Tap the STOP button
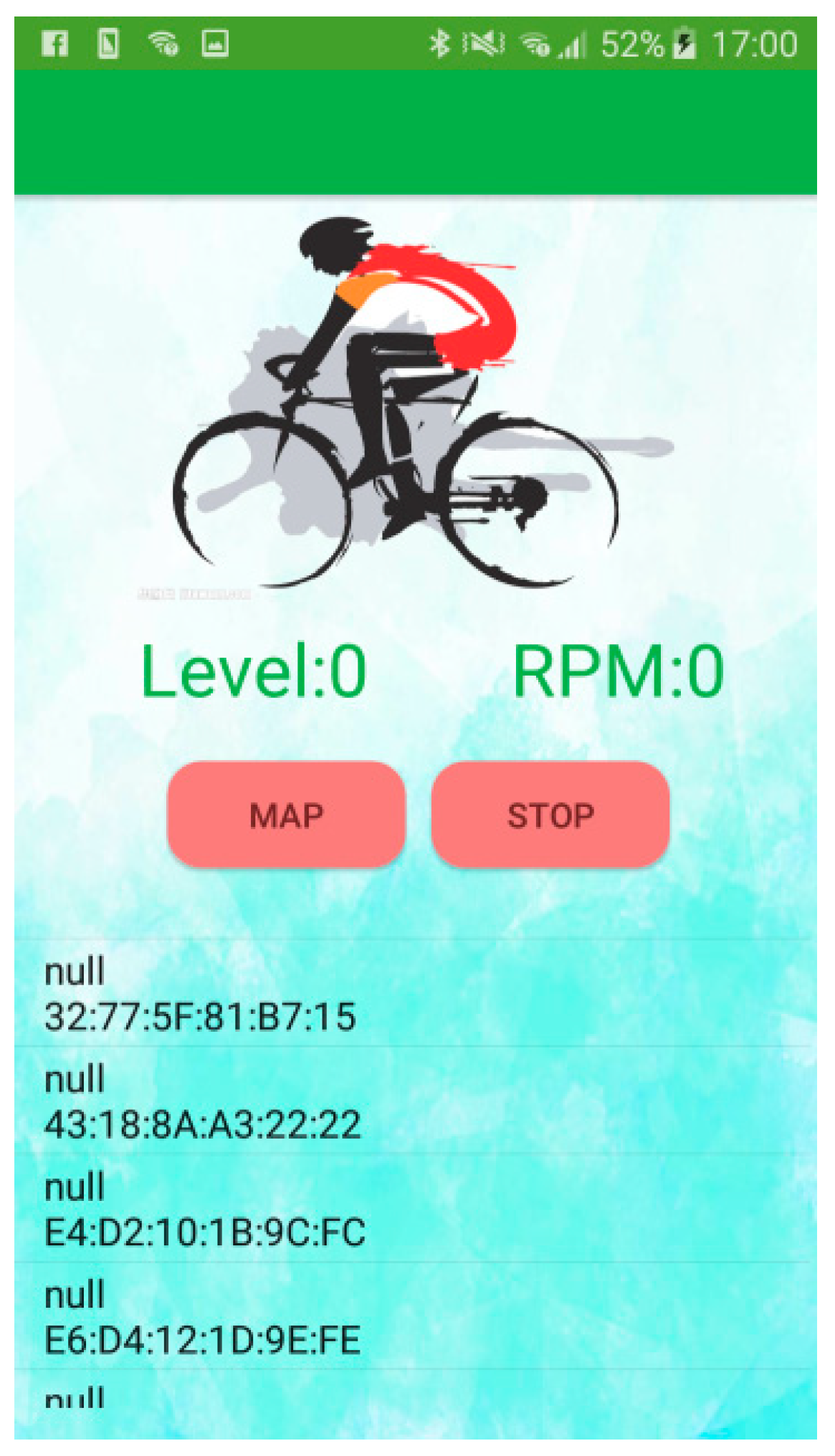 coord(550,815)
